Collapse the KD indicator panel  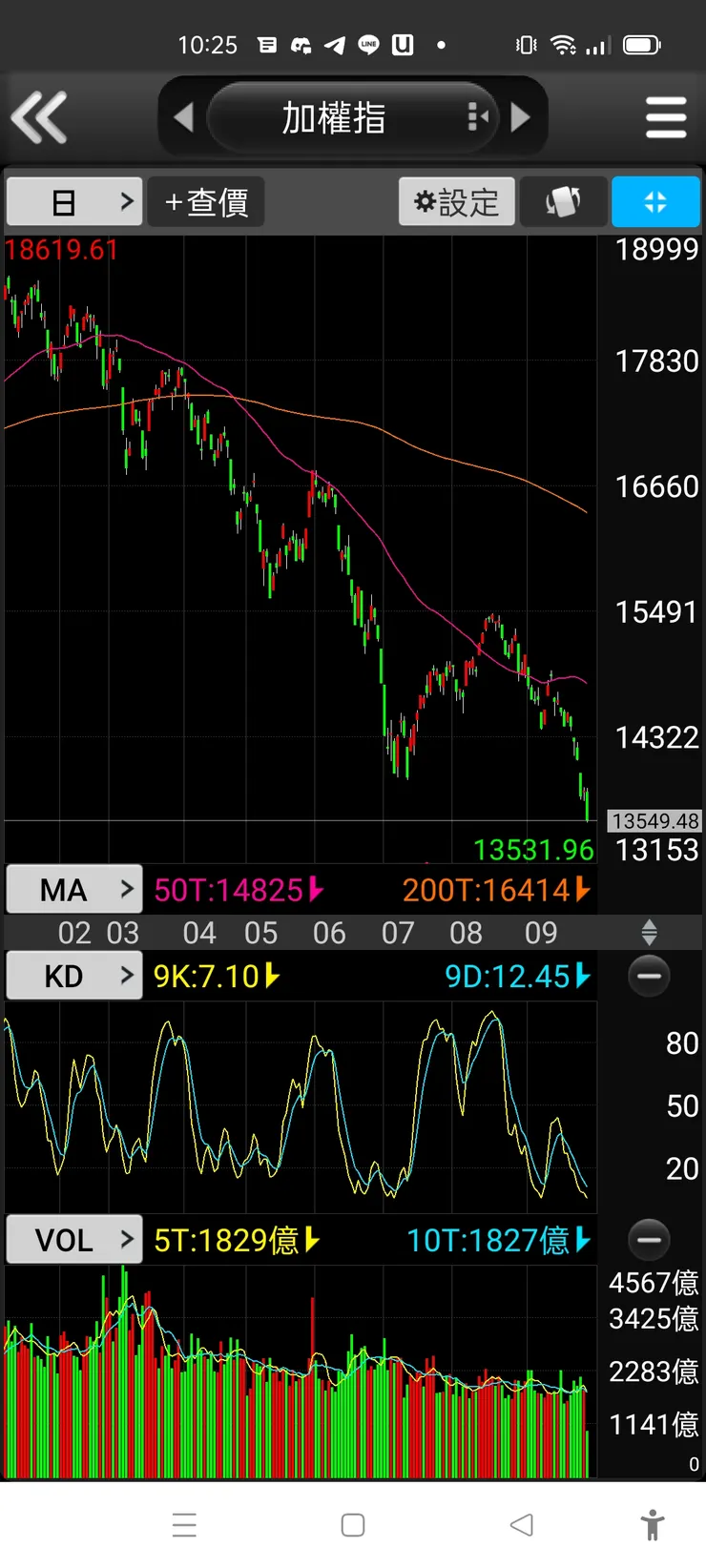point(649,977)
